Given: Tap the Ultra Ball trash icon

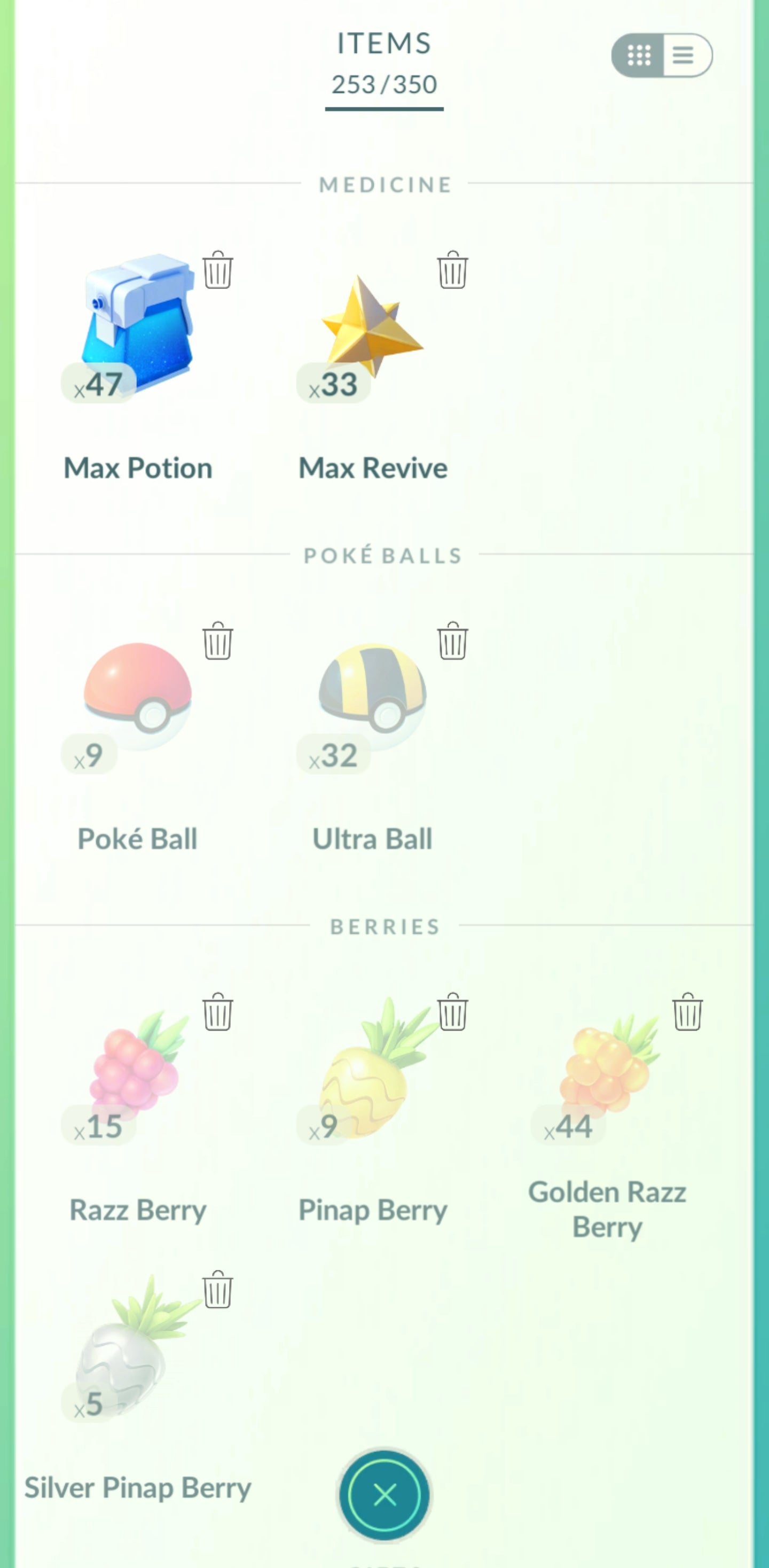Looking at the screenshot, I should pyautogui.click(x=452, y=641).
